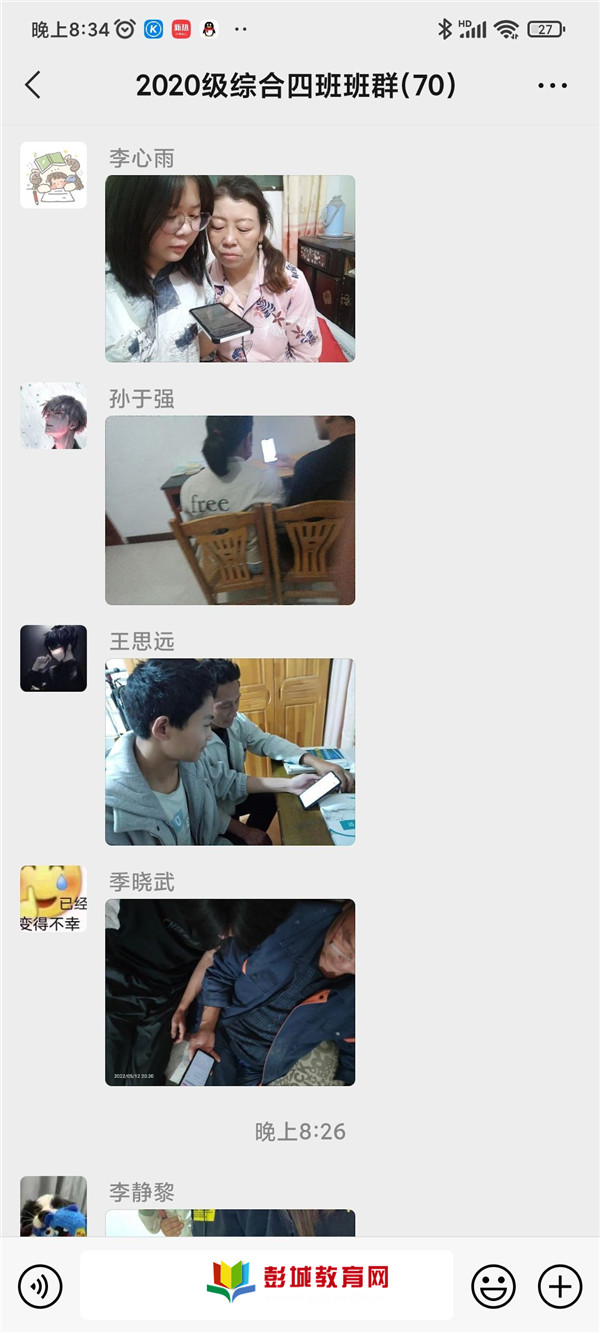Go back from the group chat
The image size is (600, 1333).
33,86
